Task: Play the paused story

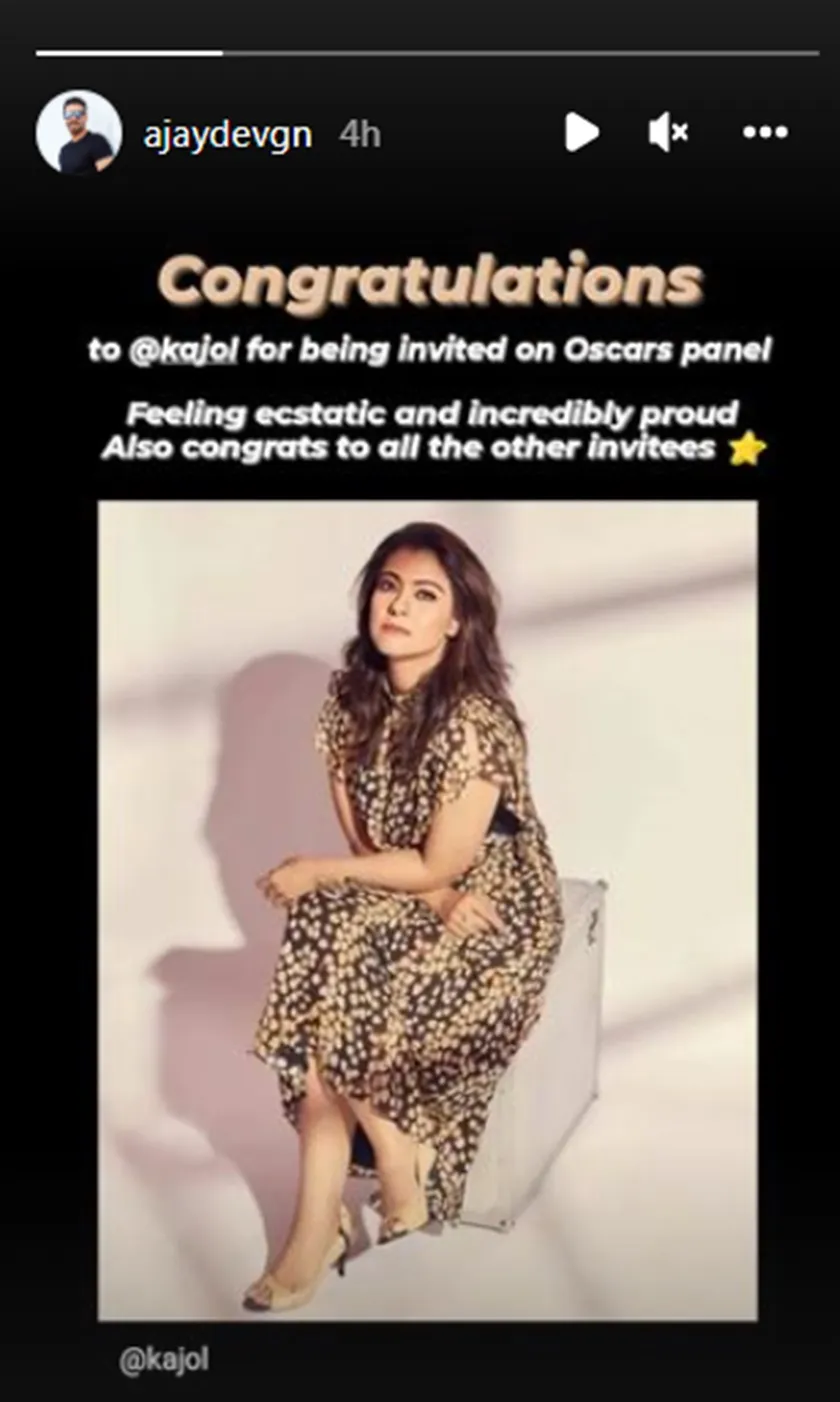Action: point(581,133)
